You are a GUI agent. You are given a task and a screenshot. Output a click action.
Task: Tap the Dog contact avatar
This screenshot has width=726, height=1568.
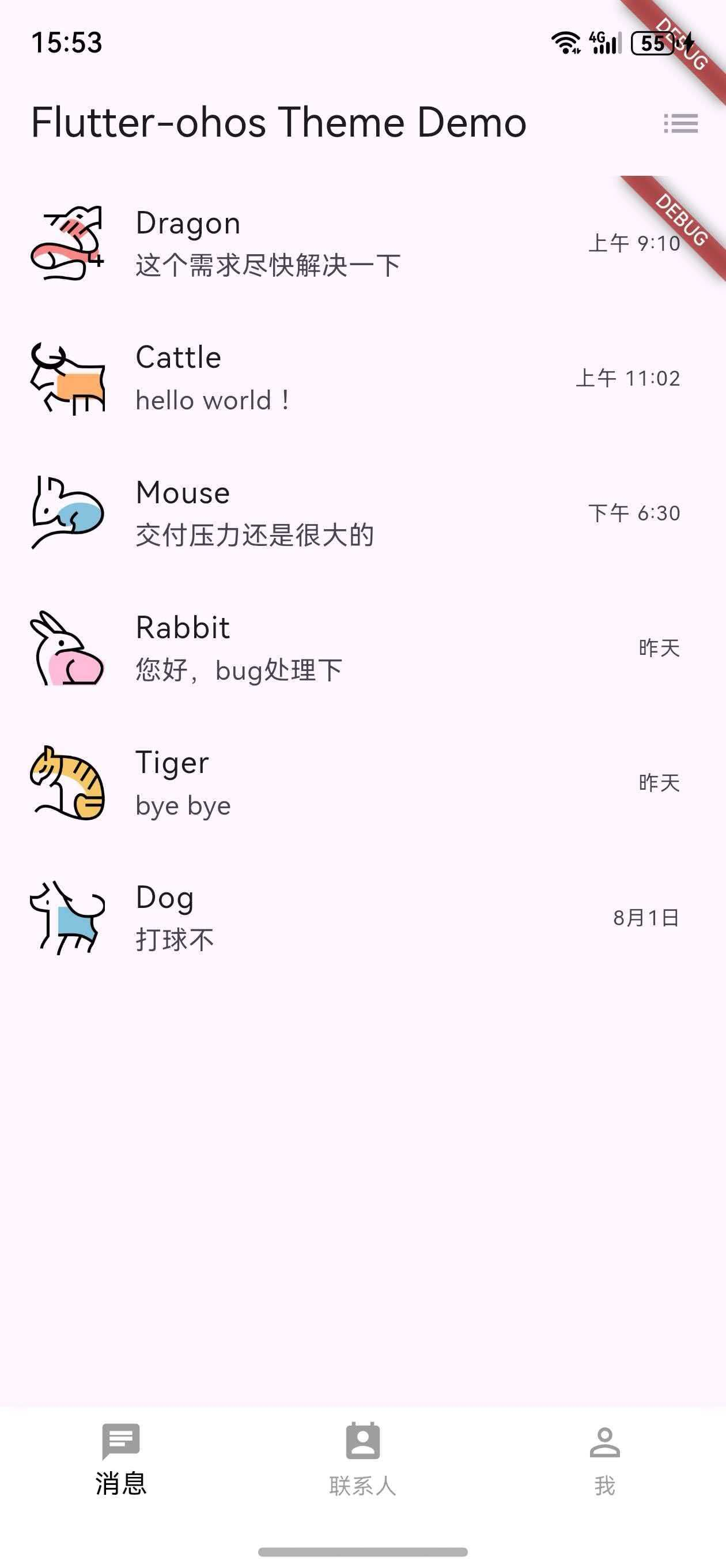pos(67,918)
